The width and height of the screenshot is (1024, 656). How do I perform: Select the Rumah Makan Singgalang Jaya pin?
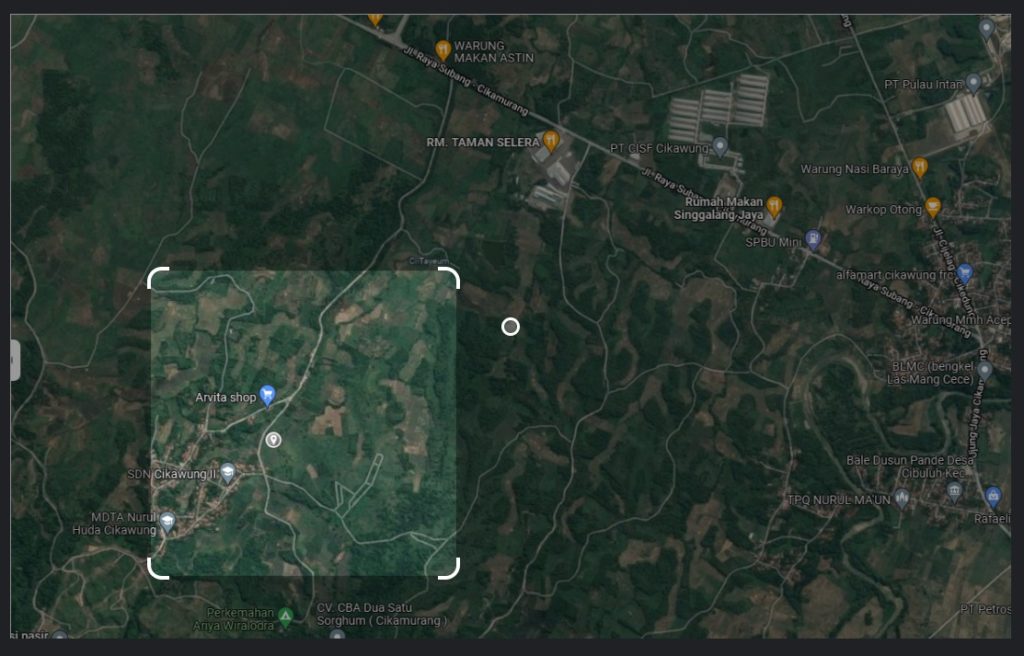[773, 207]
